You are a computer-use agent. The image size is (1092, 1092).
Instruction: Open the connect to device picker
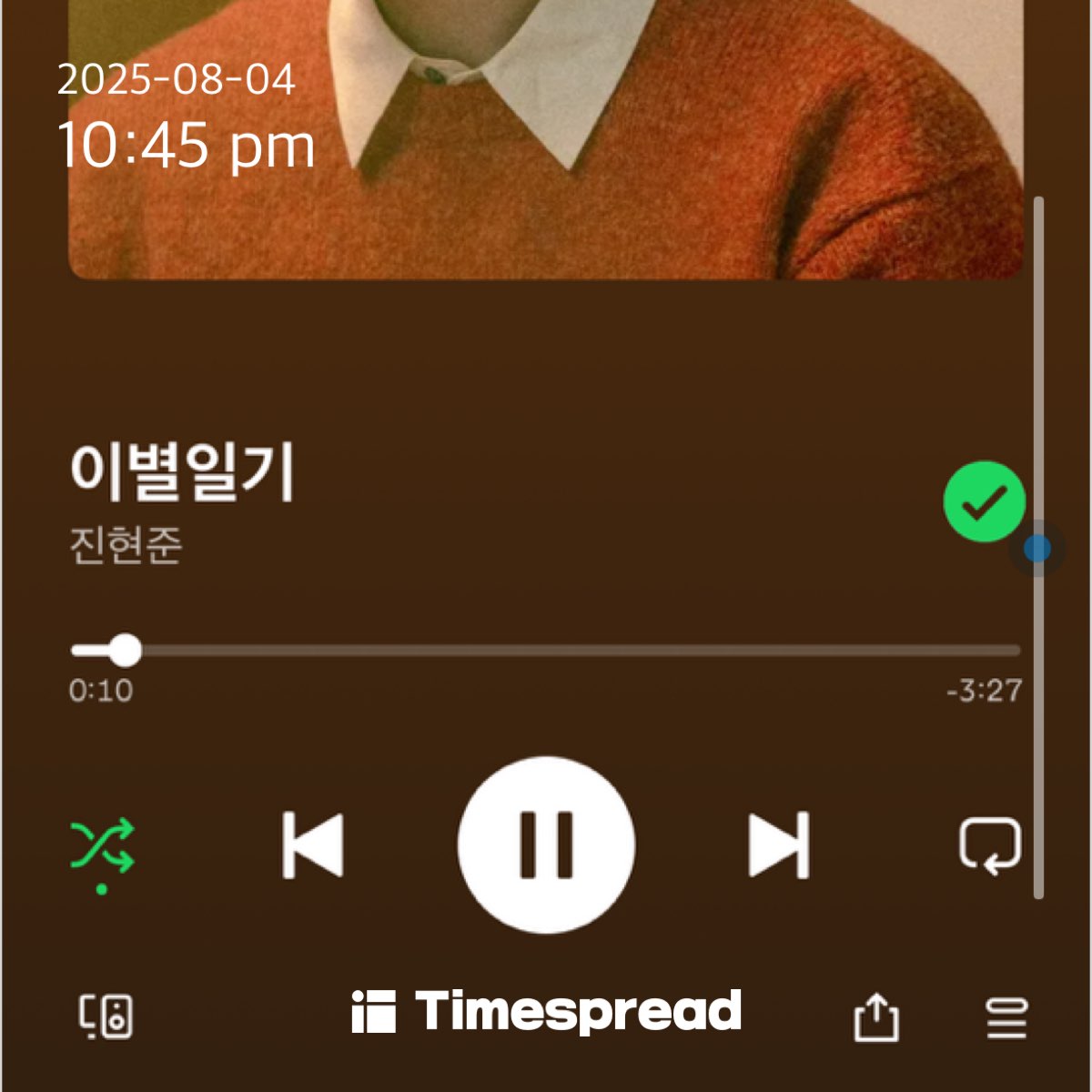106,1016
